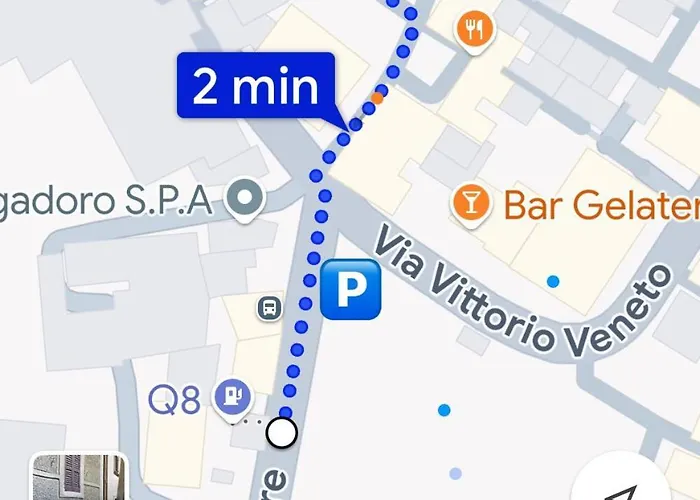Tap the Q8 gas station marker
The width and height of the screenshot is (700, 500).
click(232, 400)
